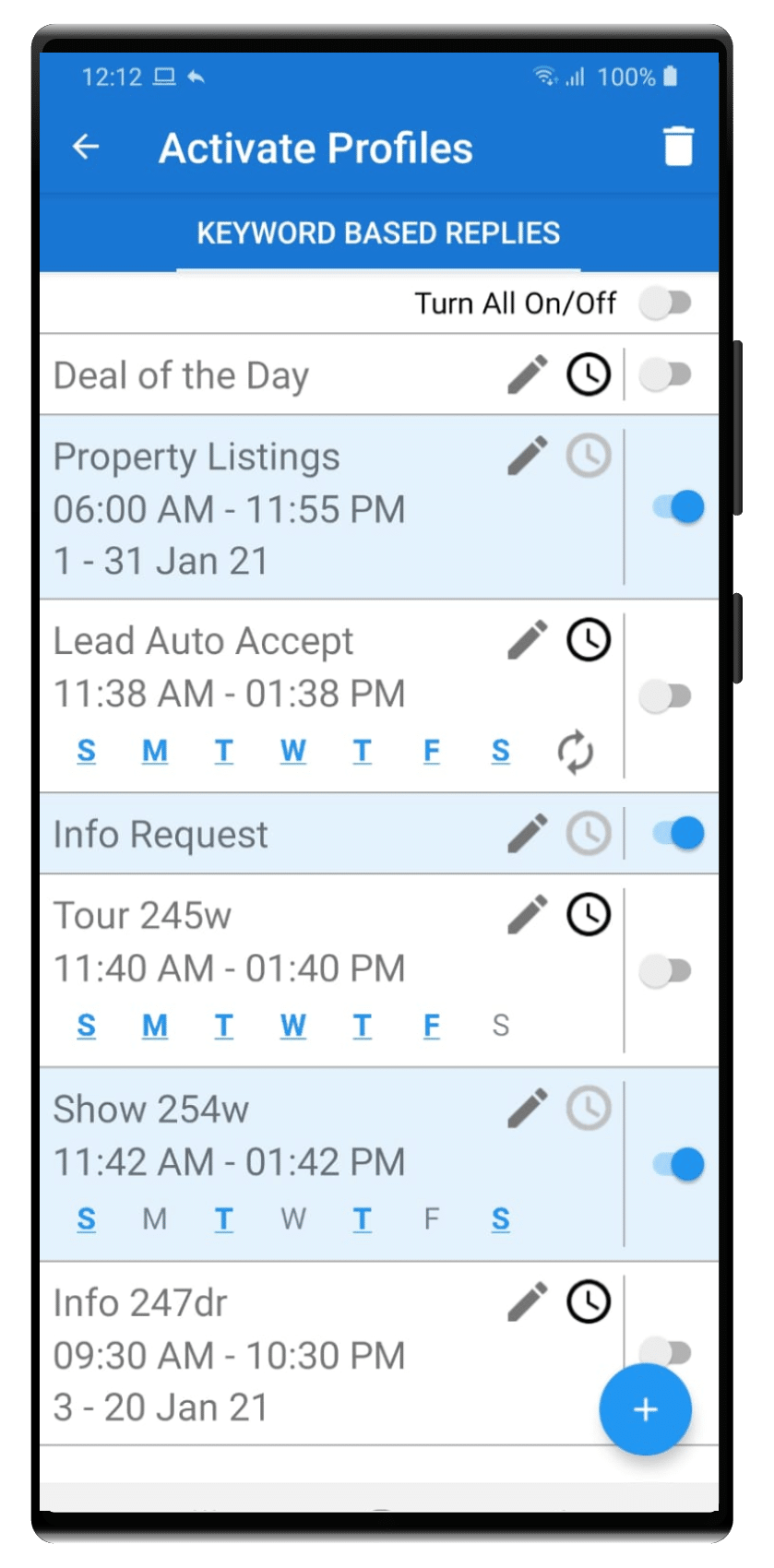The height and width of the screenshot is (1568, 774).
Task: Disable the Property Listings switch
Action: [x=679, y=506]
